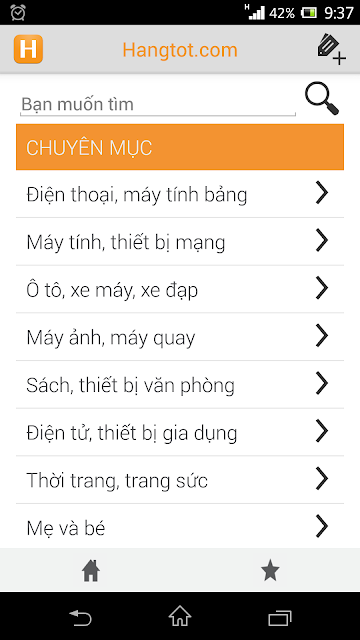Select Ô tô, xe máy, xe đạp

point(180,289)
